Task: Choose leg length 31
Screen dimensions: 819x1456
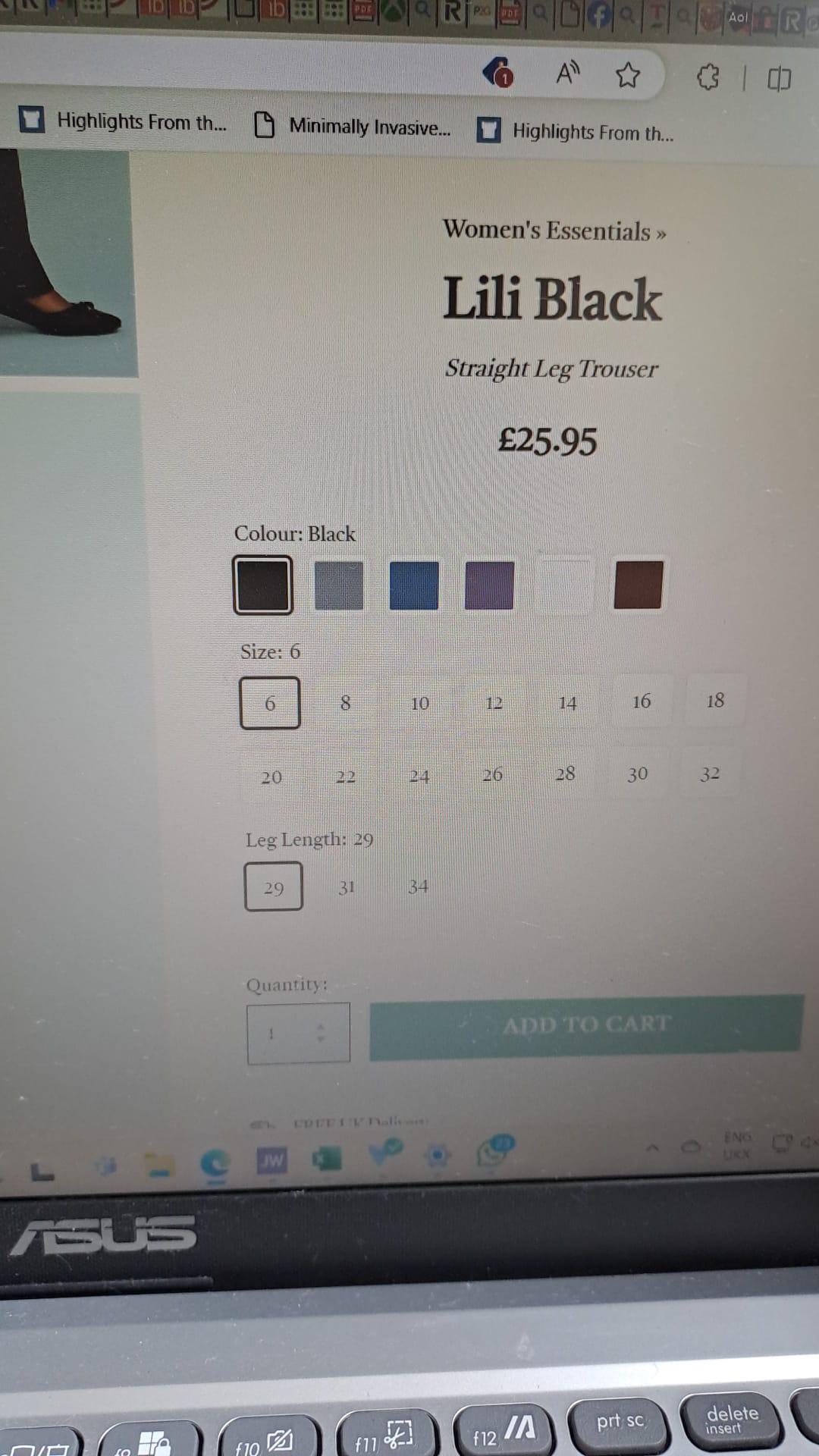Action: coord(347,886)
